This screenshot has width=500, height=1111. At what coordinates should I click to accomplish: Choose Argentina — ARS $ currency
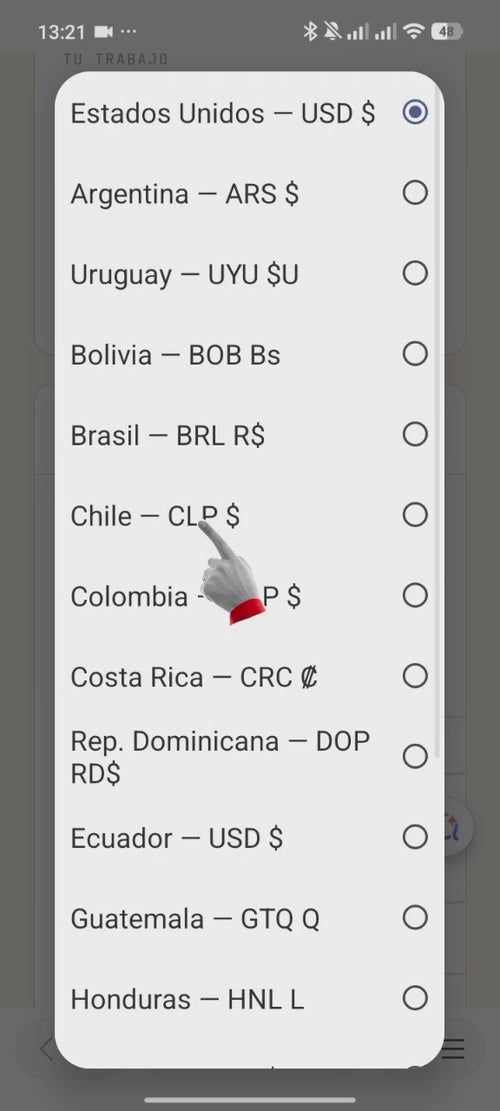click(249, 193)
